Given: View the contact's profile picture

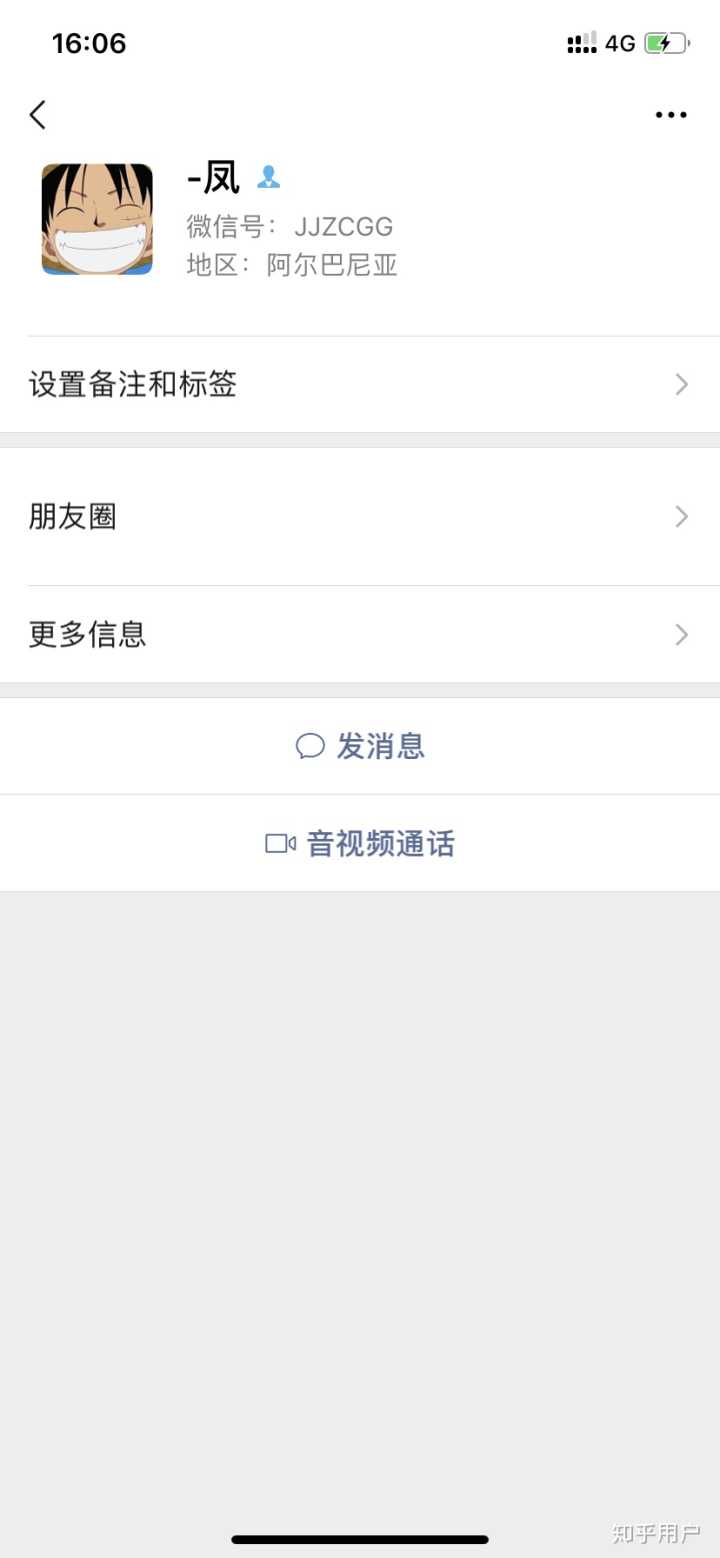Looking at the screenshot, I should click(x=97, y=219).
